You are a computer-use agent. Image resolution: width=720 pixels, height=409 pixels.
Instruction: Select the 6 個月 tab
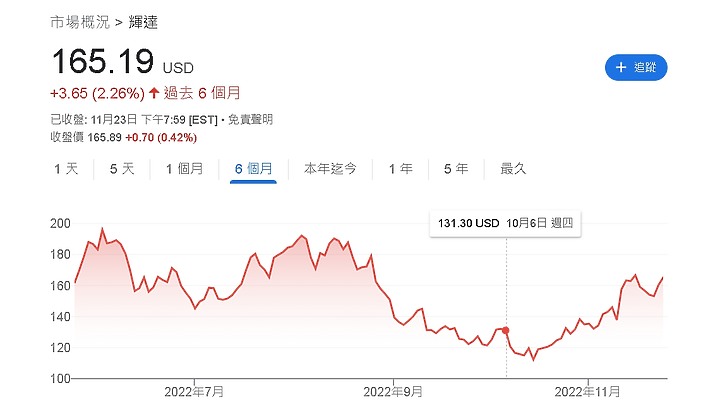(x=253, y=169)
